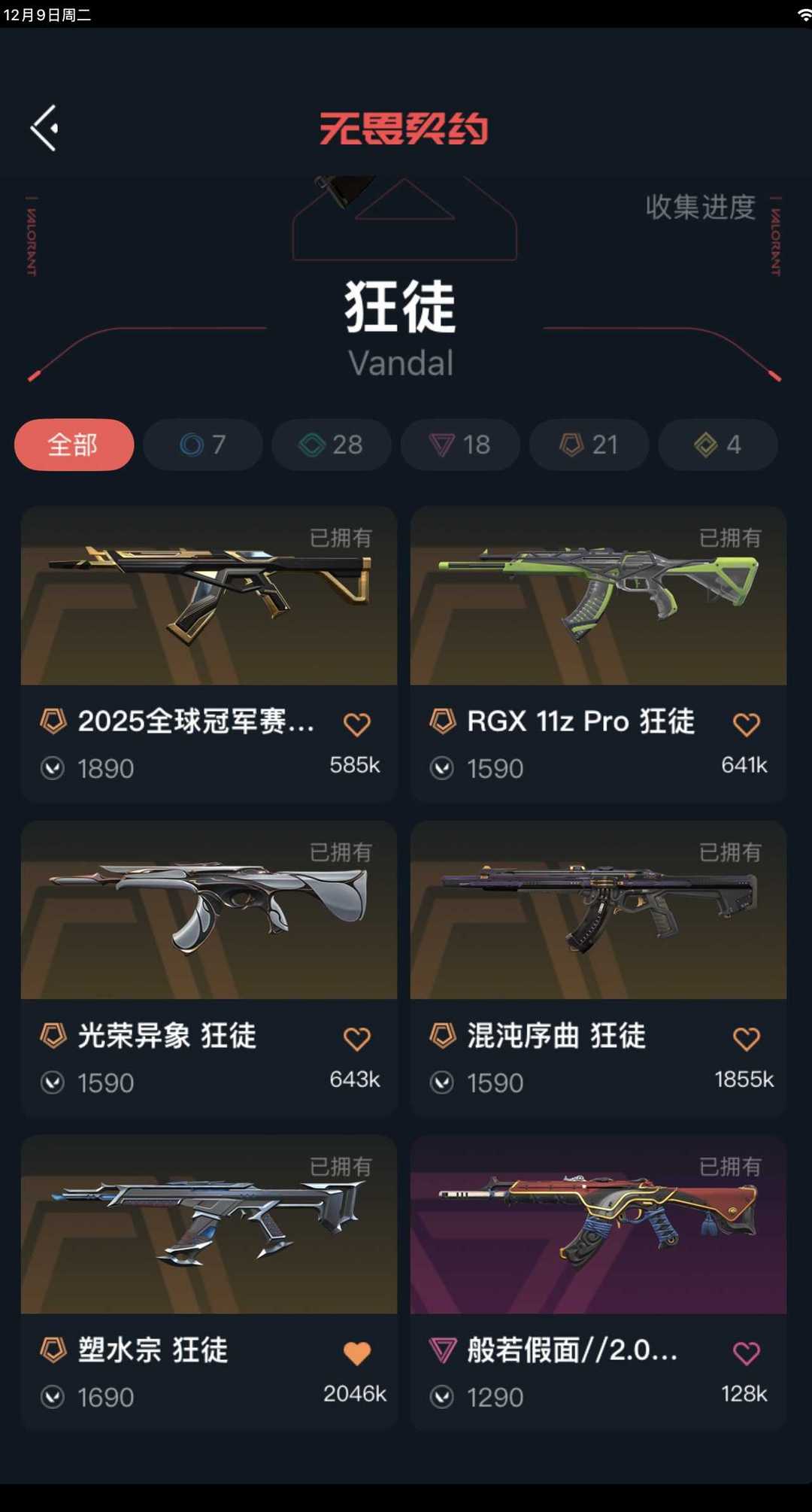Switch to the 全部 filter tab

coord(74,445)
